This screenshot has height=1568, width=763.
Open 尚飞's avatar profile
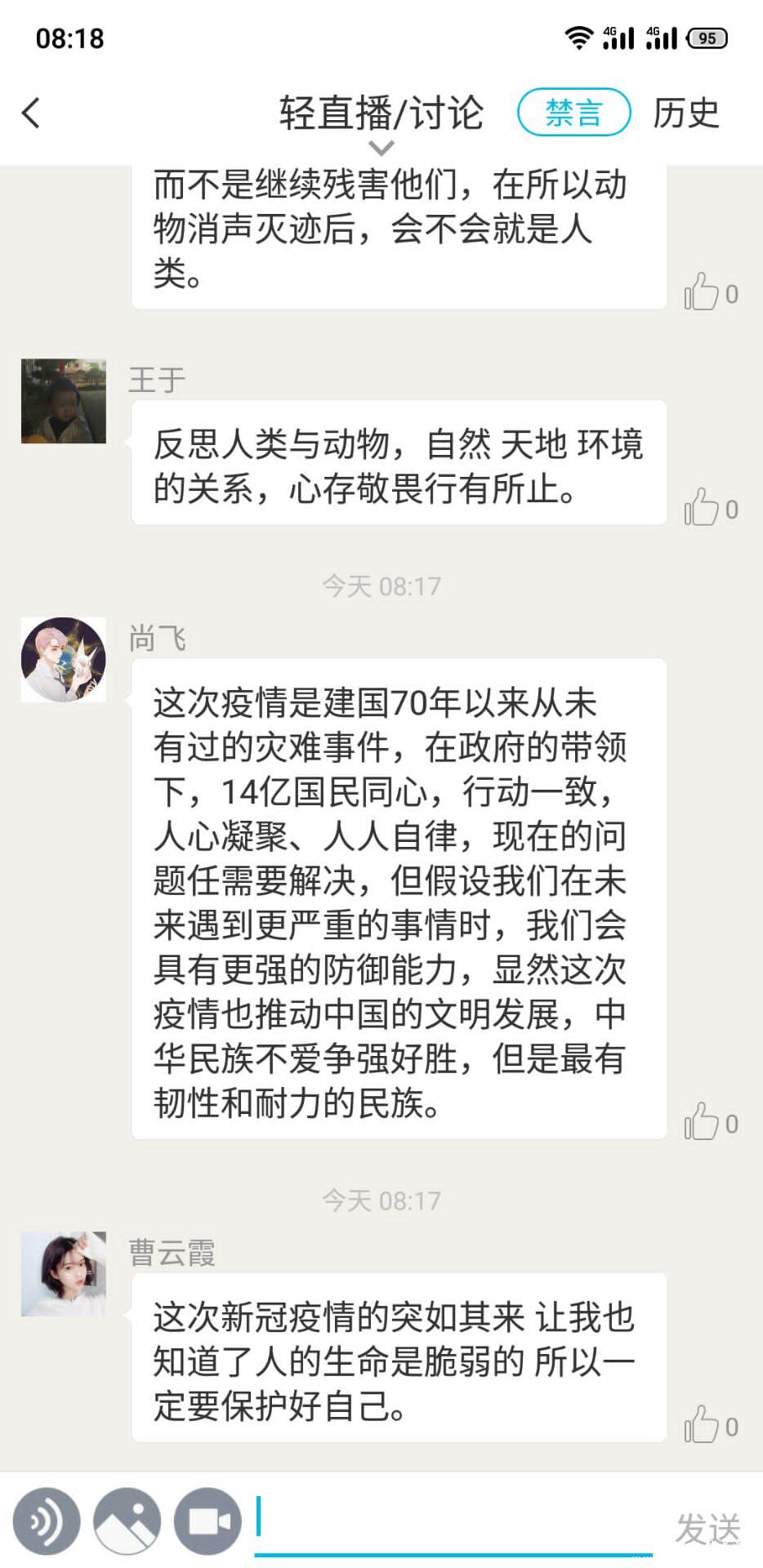pyautogui.click(x=64, y=660)
